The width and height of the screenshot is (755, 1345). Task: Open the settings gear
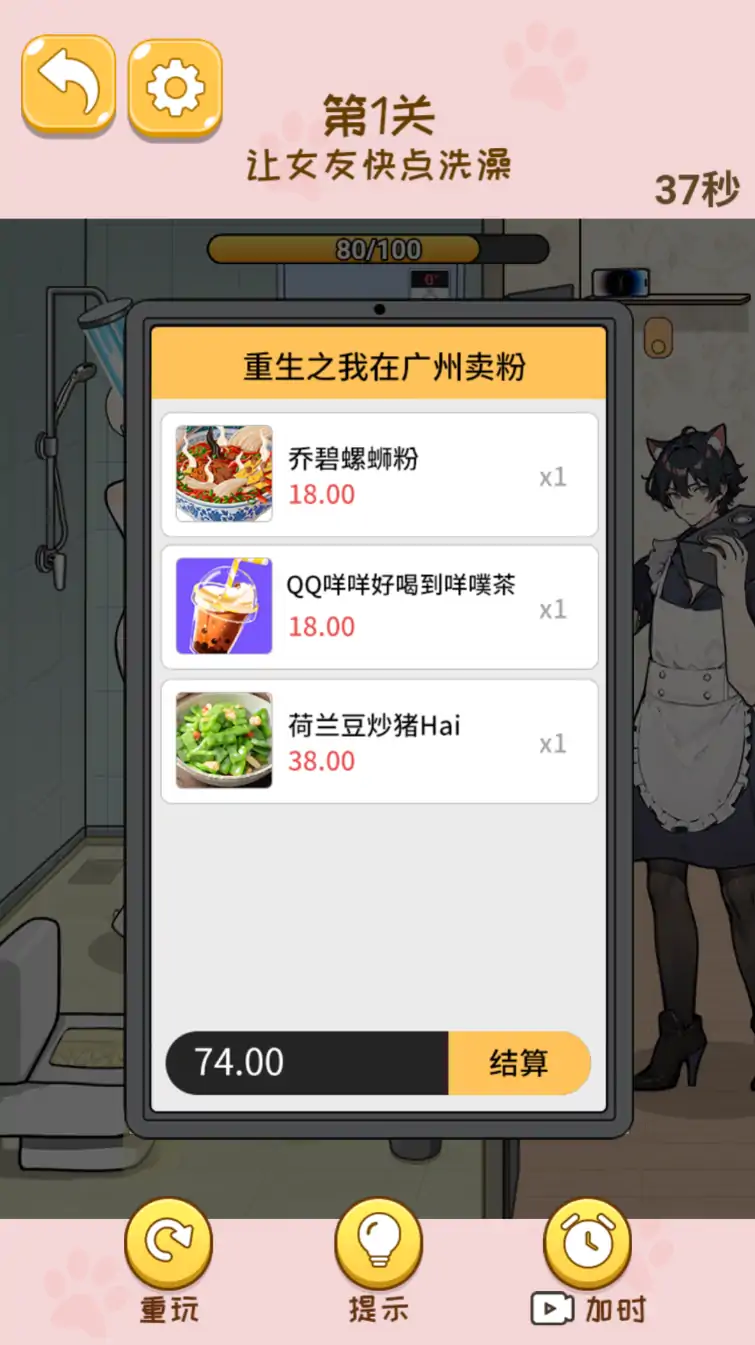[x=175, y=88]
